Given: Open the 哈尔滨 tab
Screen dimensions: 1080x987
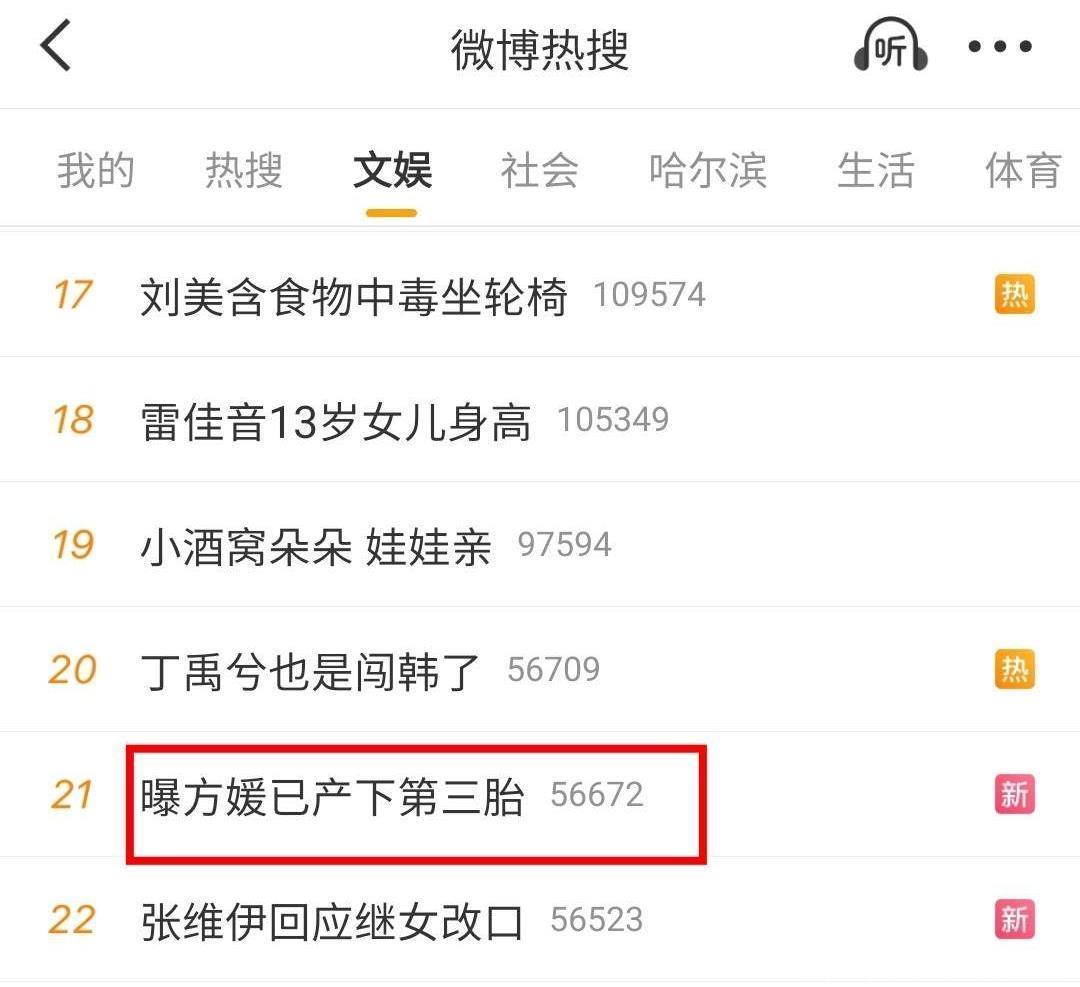Looking at the screenshot, I should [708, 170].
